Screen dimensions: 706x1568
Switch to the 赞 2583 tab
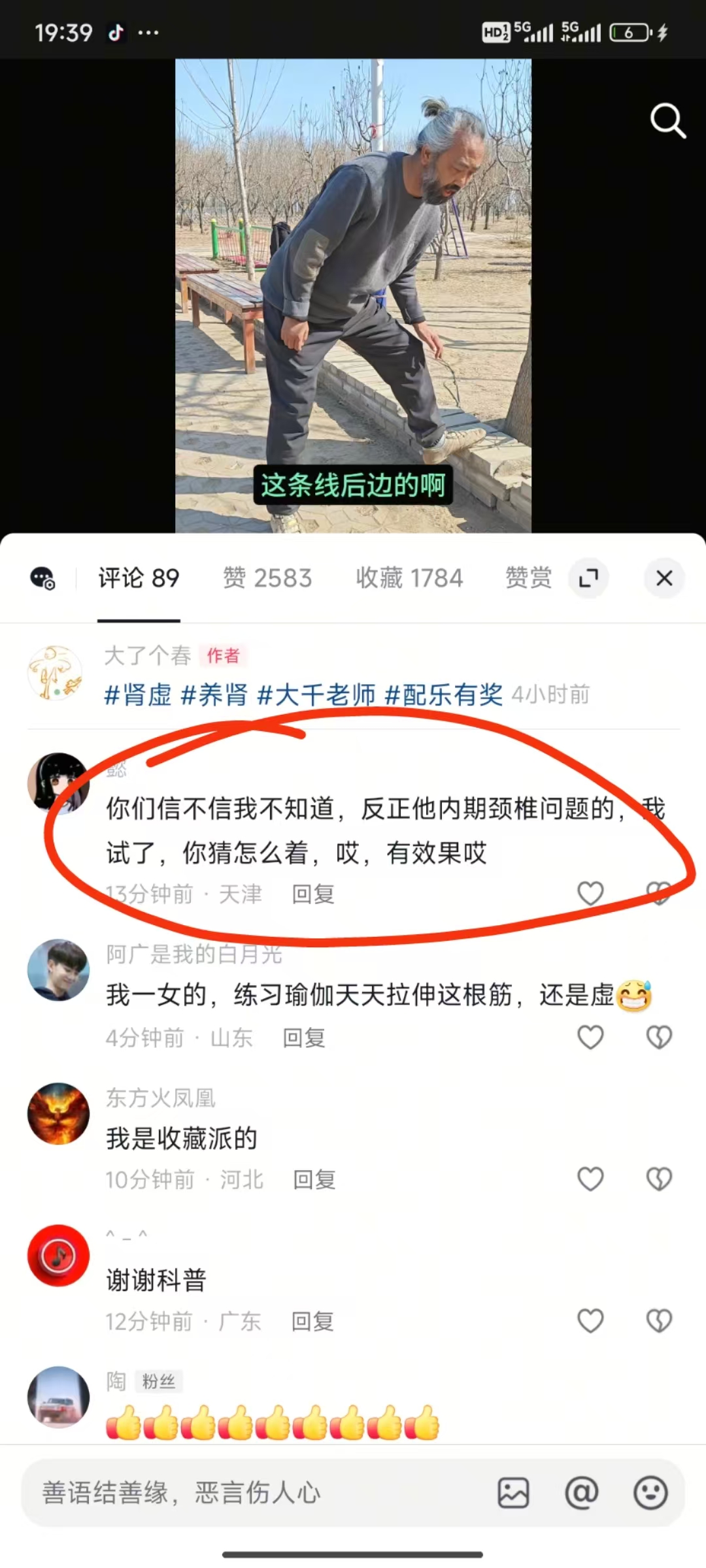[x=267, y=578]
